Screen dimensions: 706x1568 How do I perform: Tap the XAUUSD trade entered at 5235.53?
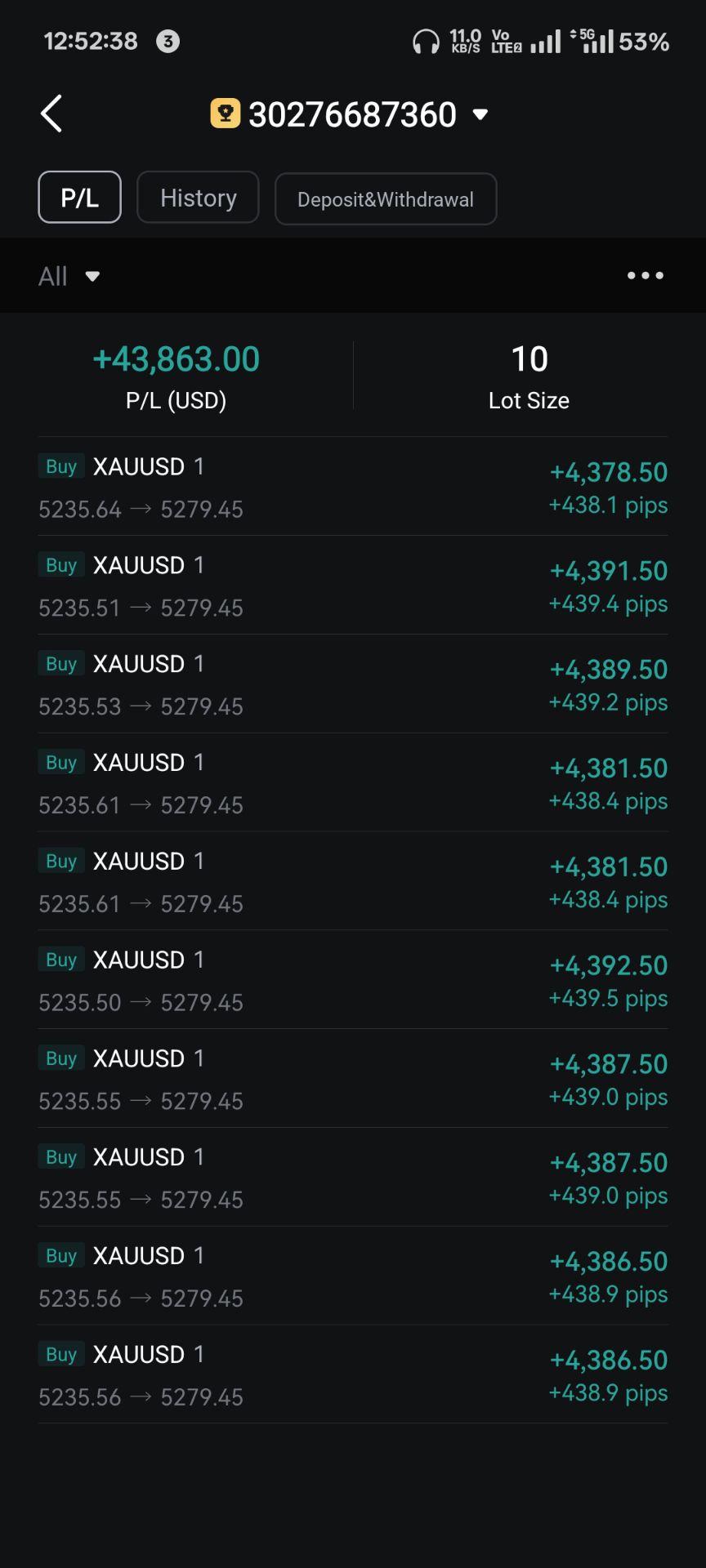pos(352,684)
